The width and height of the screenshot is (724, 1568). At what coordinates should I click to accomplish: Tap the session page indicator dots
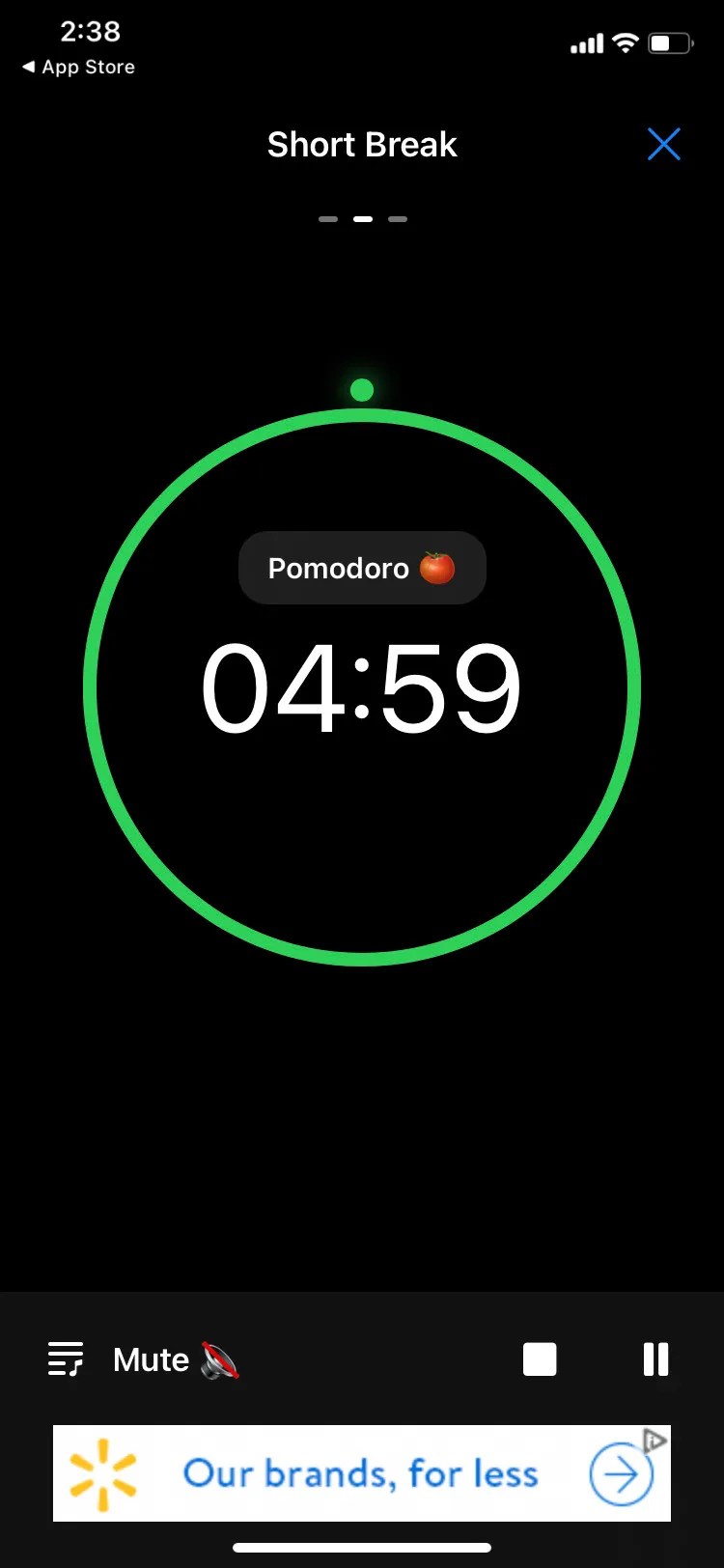coord(362,219)
